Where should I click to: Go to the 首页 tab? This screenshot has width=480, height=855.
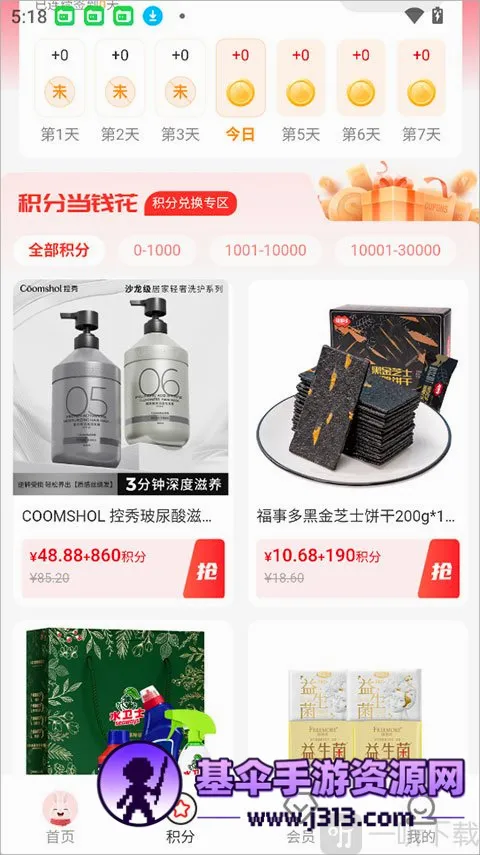60,817
